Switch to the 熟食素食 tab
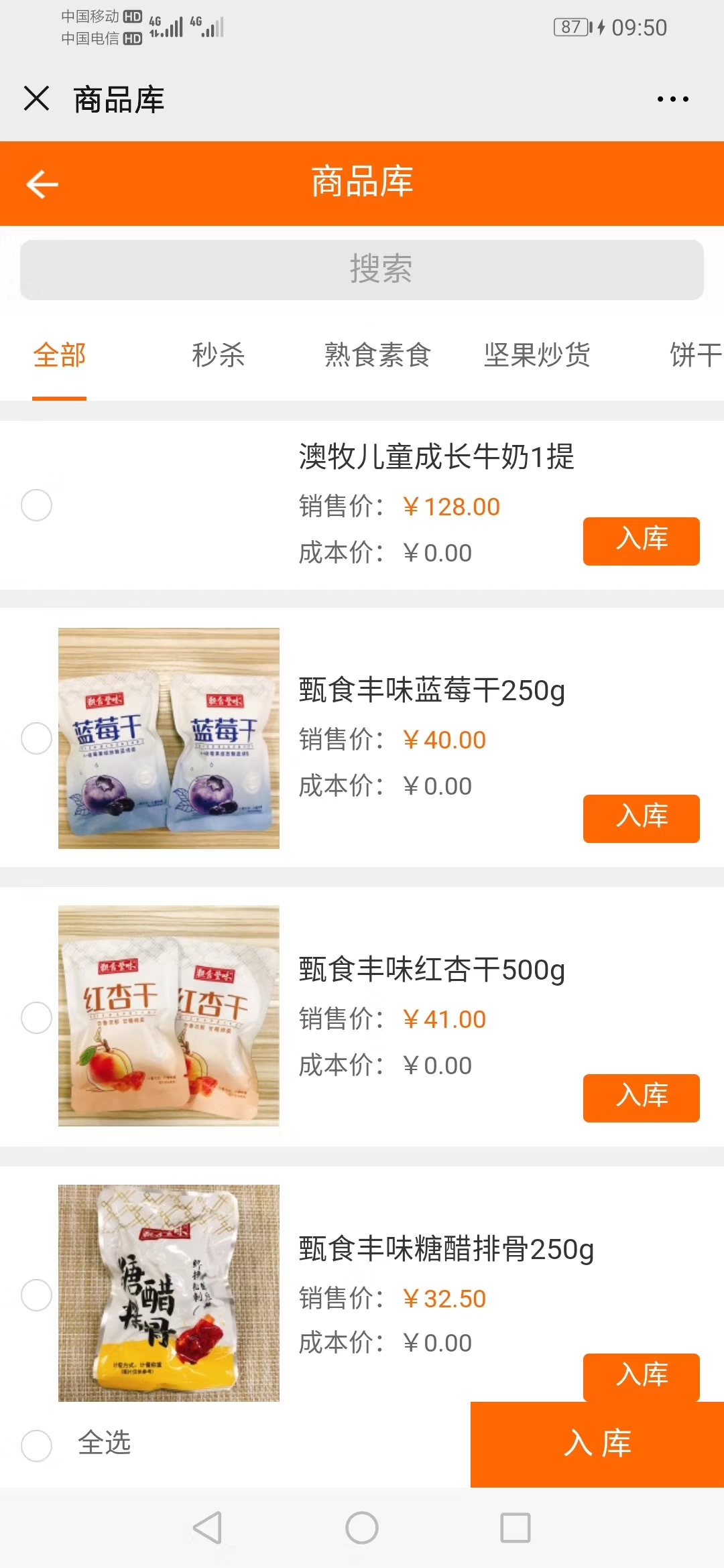 pos(377,355)
